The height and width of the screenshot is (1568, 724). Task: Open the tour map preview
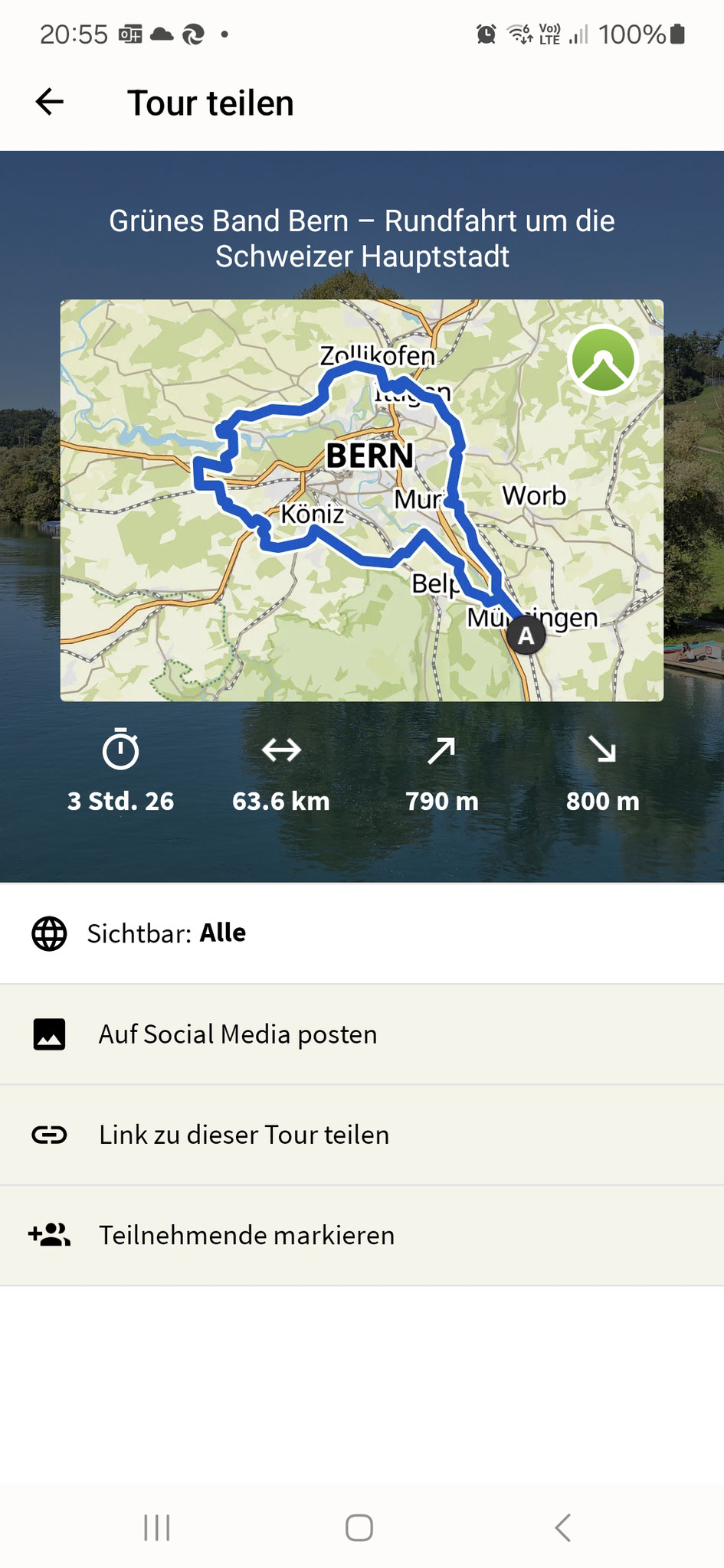coord(362,500)
